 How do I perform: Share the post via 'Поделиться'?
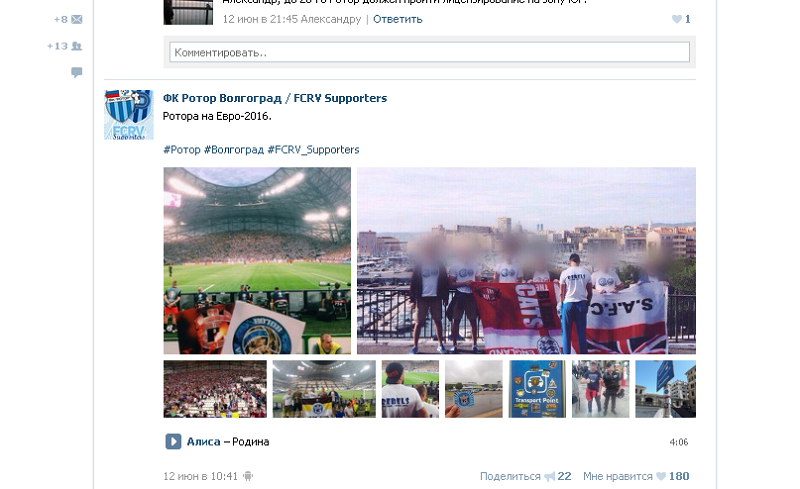point(509,476)
